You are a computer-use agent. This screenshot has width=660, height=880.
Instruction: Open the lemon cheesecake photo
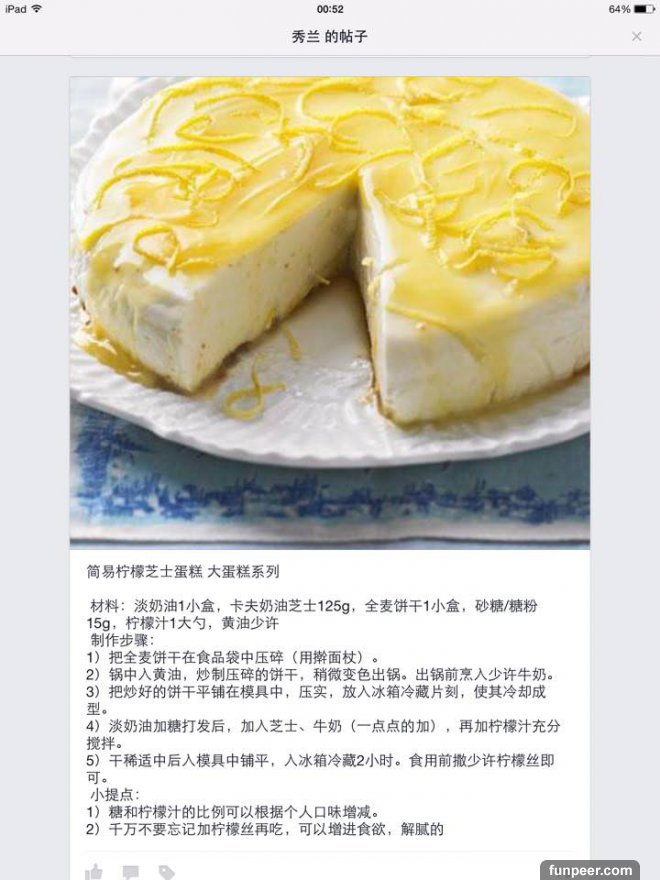click(x=329, y=312)
